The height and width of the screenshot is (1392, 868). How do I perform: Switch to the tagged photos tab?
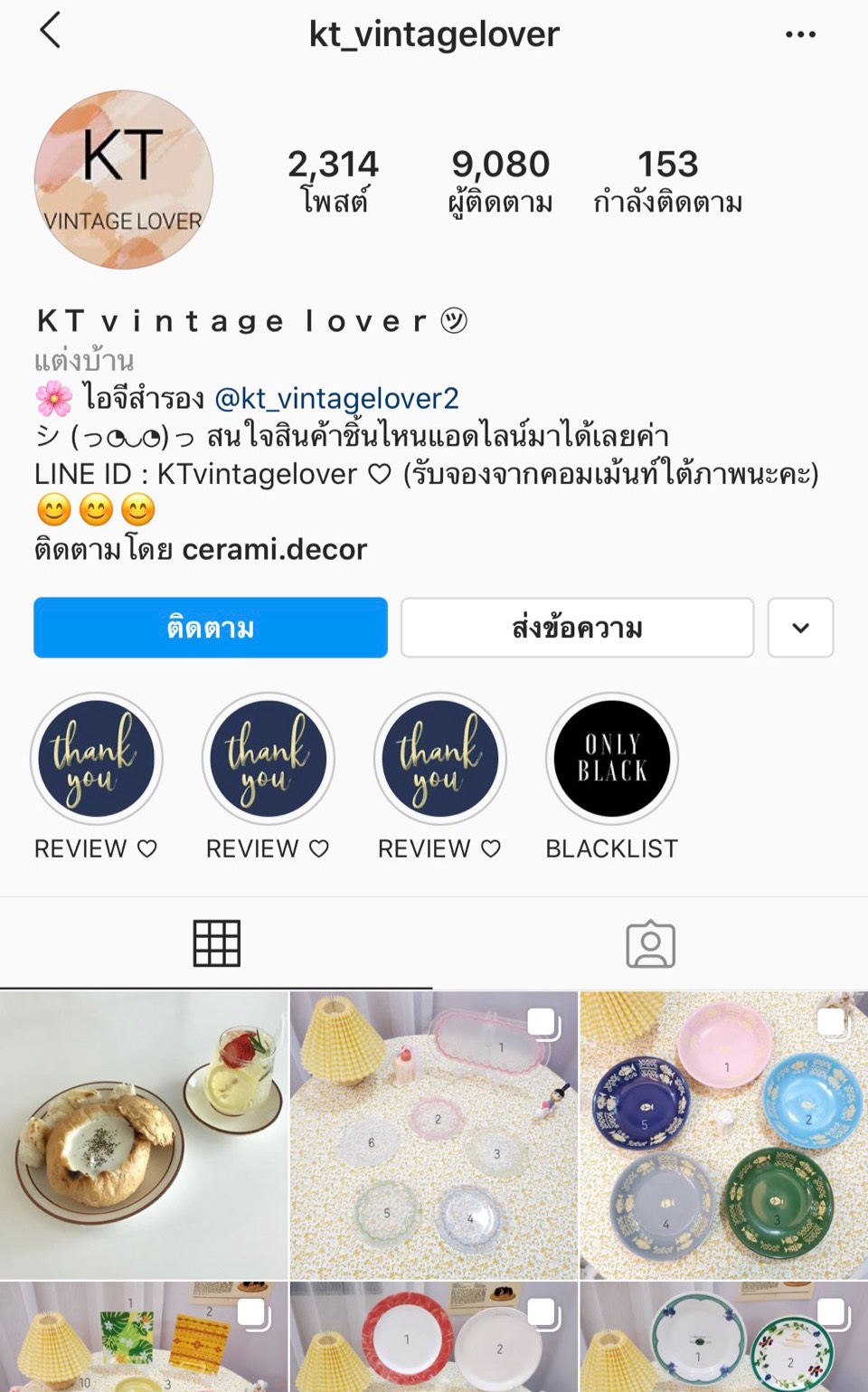click(x=650, y=944)
